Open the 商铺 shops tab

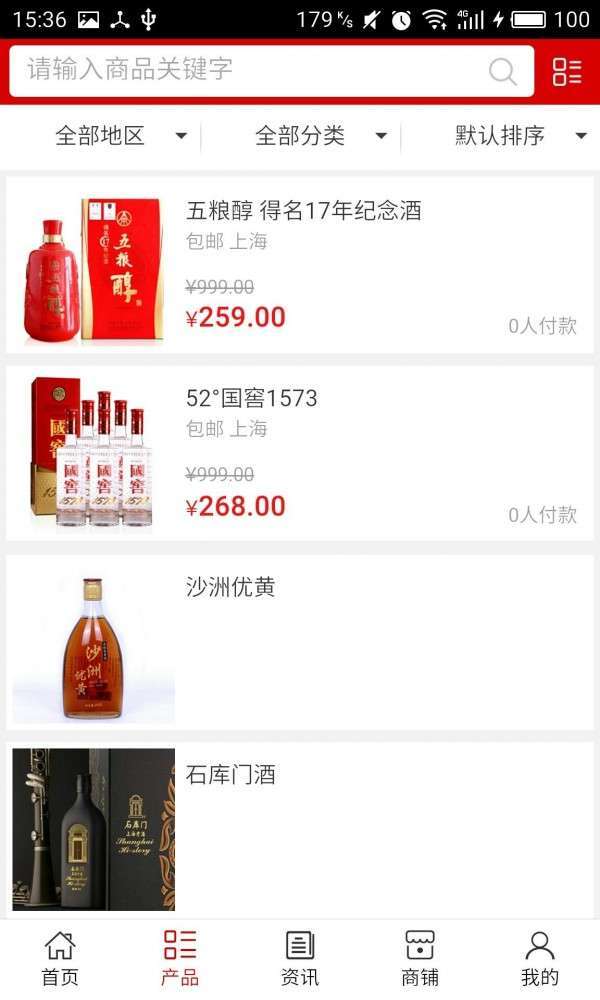pyautogui.click(x=420, y=958)
